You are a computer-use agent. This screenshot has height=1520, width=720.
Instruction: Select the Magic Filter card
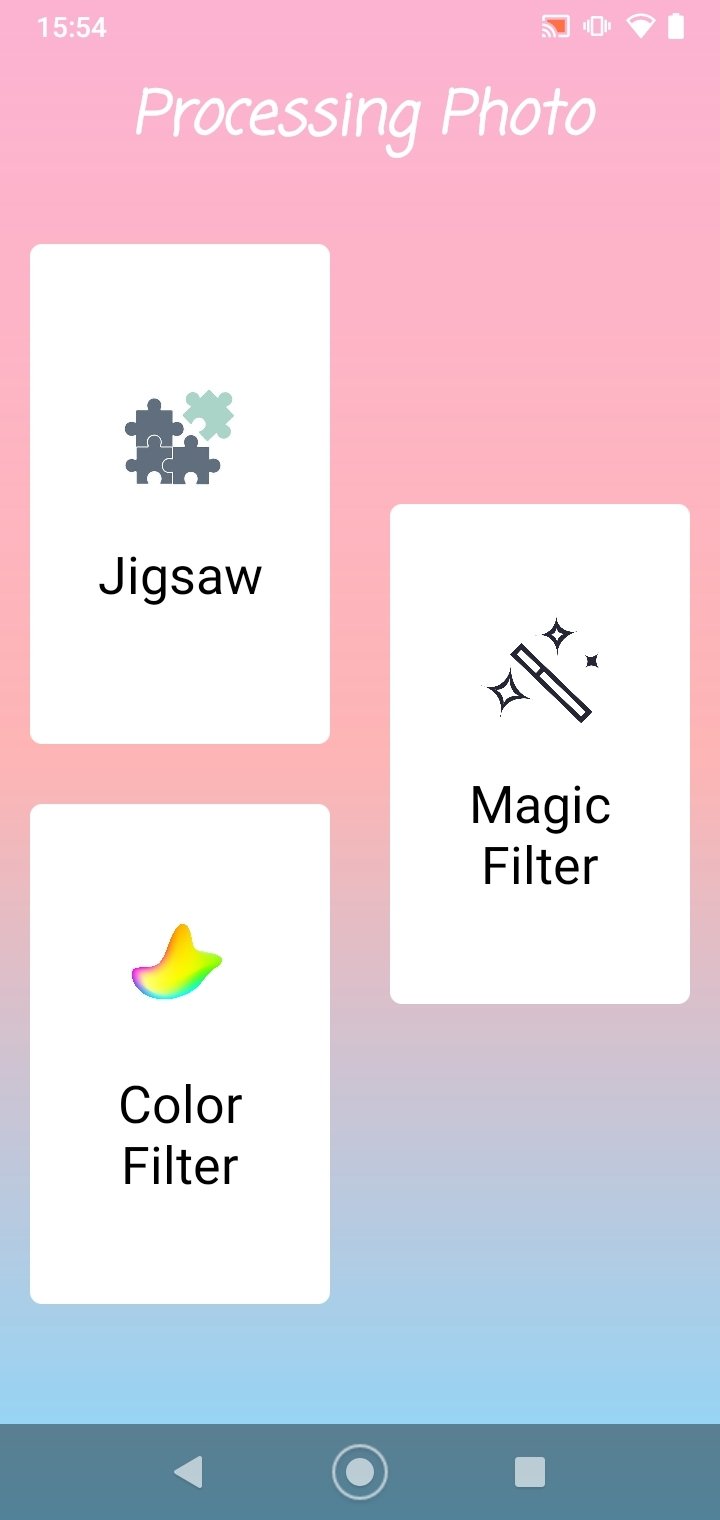pyautogui.click(x=540, y=754)
